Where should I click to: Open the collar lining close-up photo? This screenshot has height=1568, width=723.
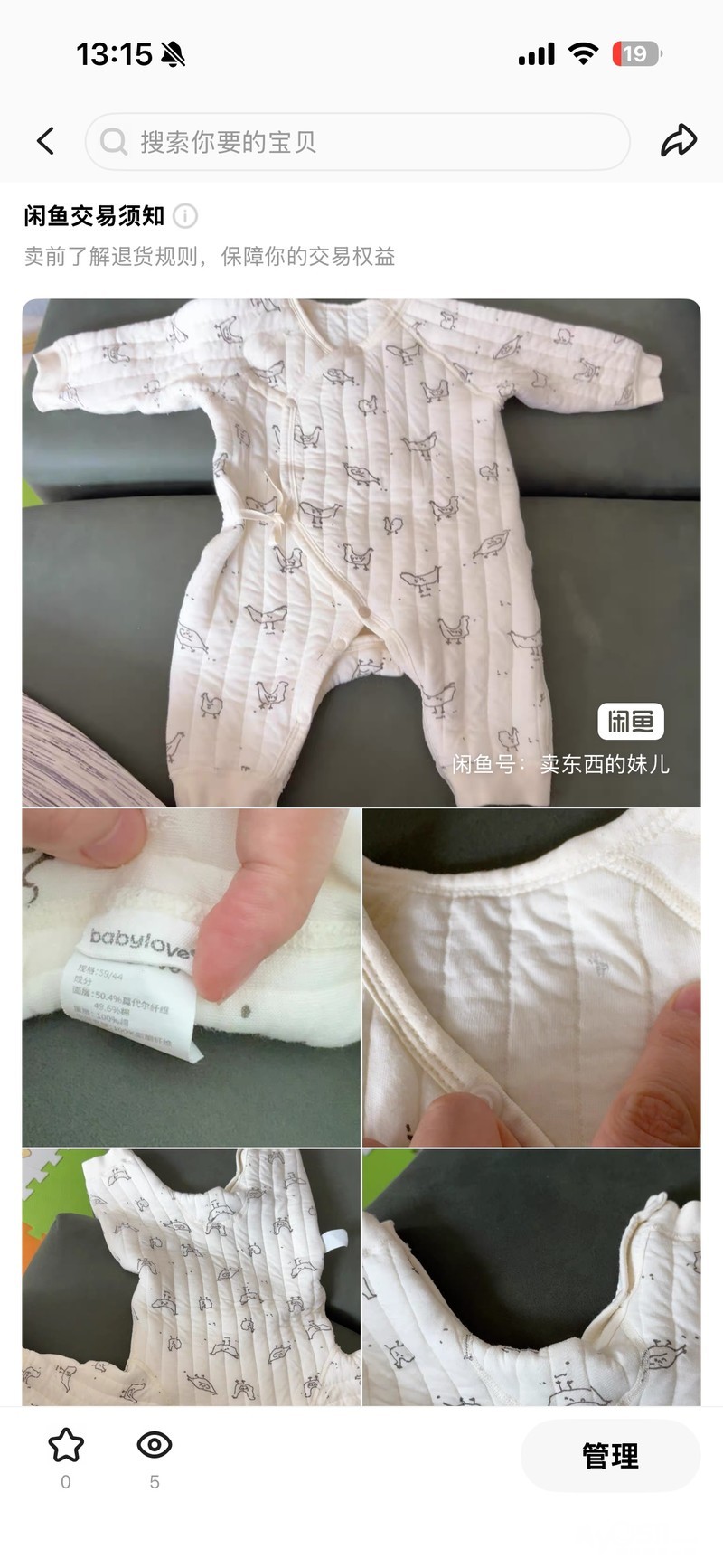click(531, 978)
